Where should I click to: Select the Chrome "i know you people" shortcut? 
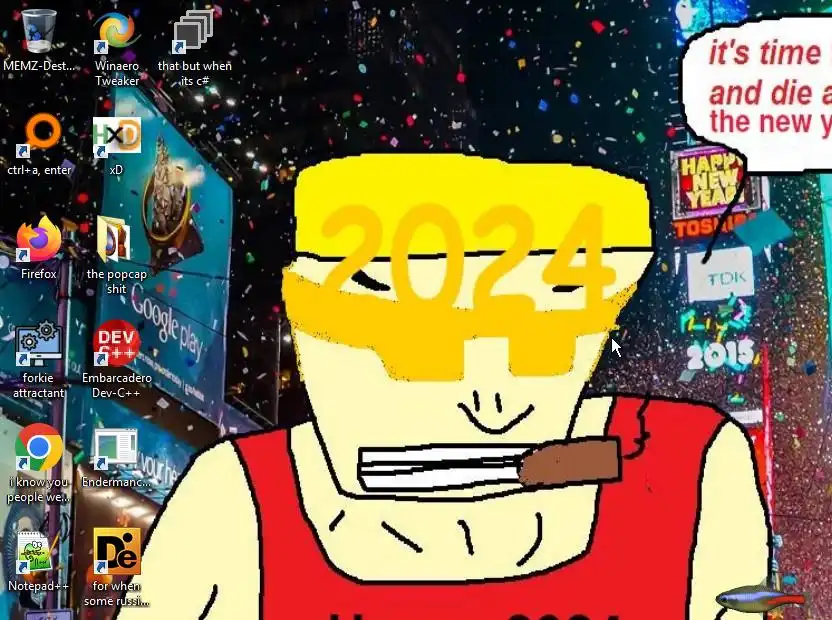click(x=39, y=448)
